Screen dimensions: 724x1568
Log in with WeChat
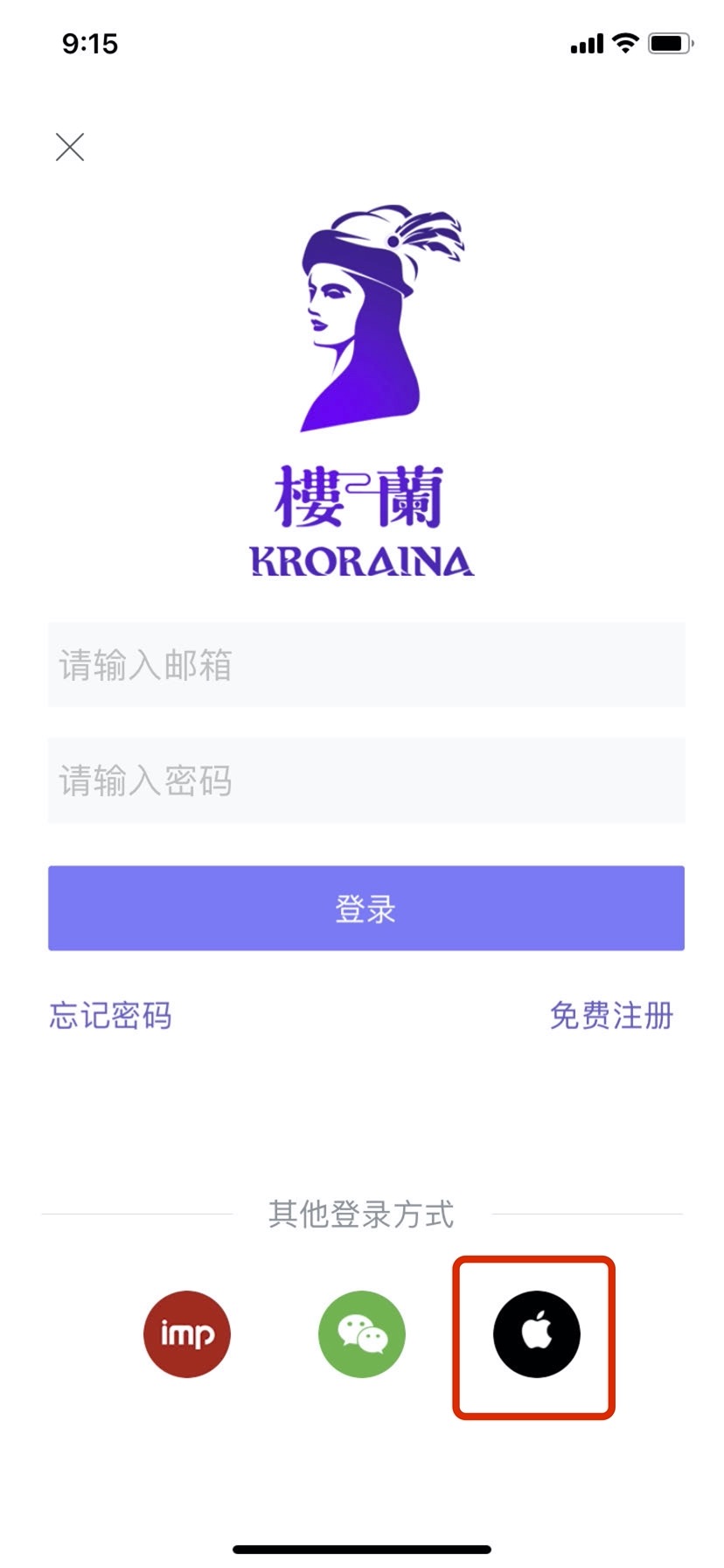(x=362, y=1334)
